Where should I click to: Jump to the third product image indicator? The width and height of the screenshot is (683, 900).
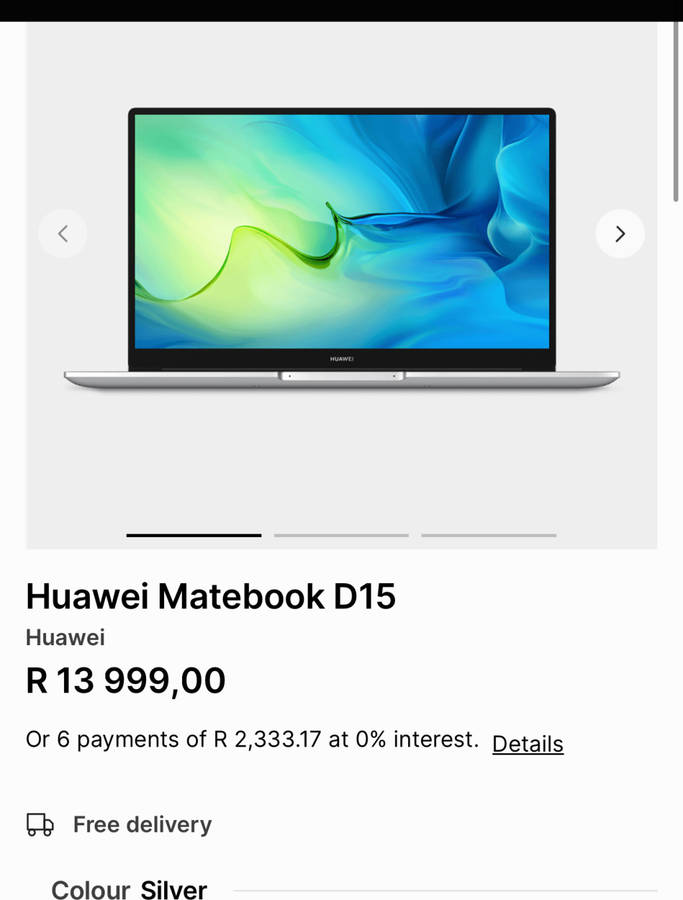488,535
